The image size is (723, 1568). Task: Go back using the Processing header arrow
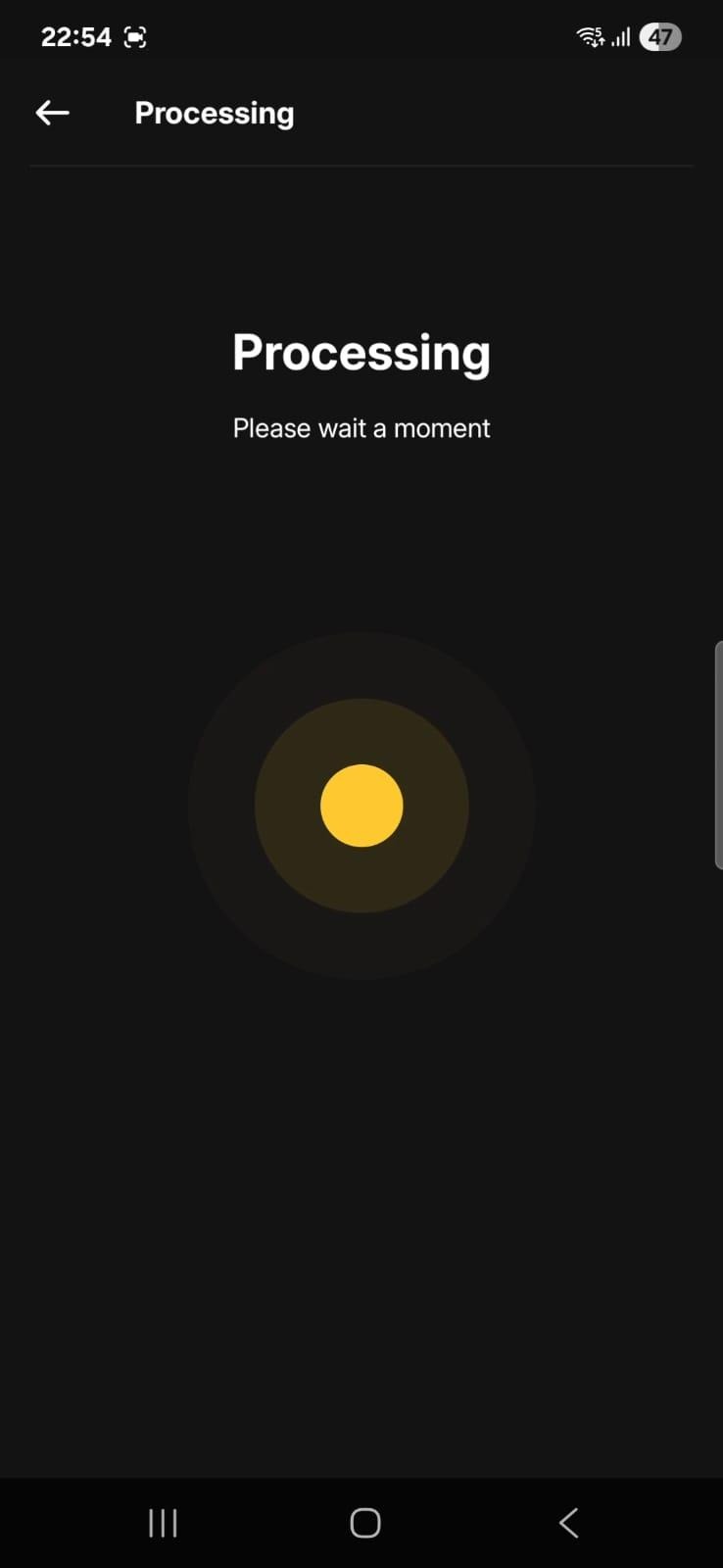pos(53,113)
